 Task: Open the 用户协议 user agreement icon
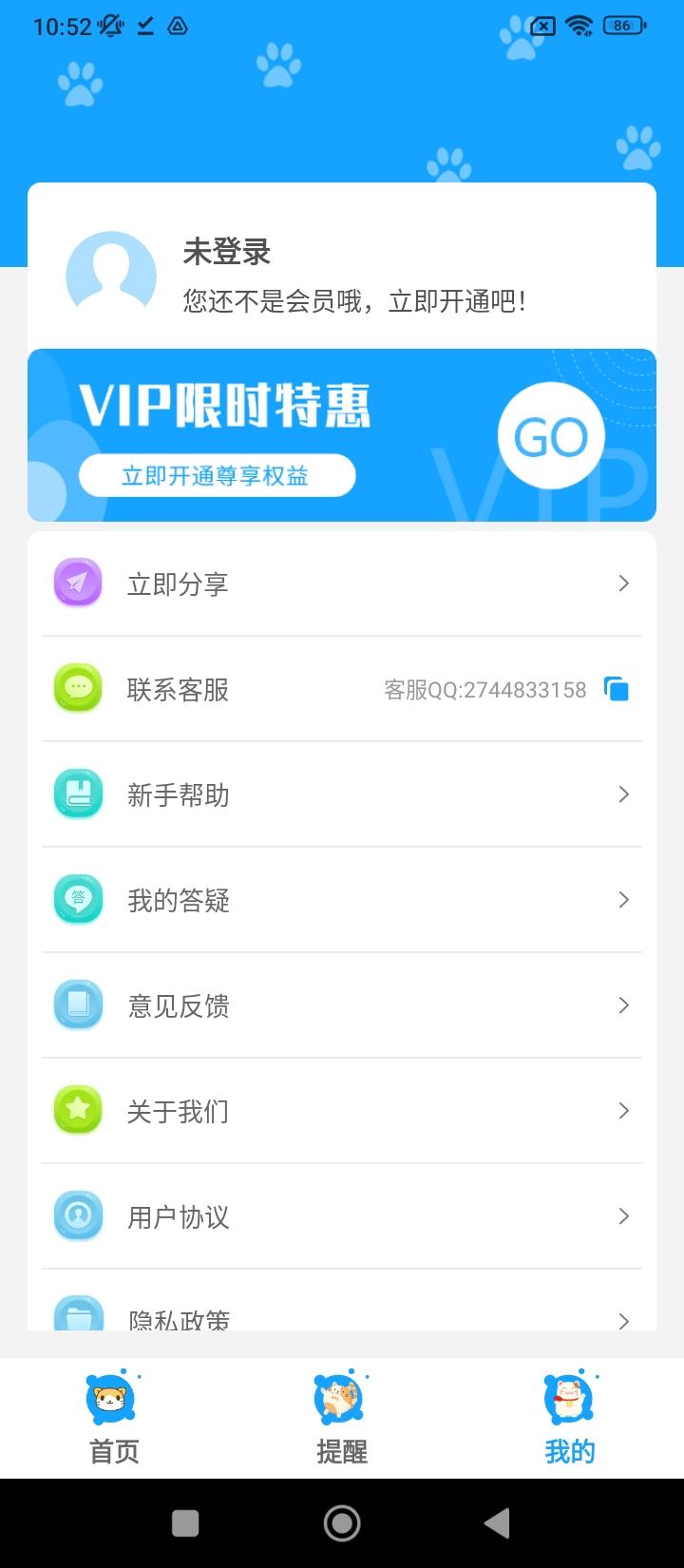click(x=78, y=1215)
